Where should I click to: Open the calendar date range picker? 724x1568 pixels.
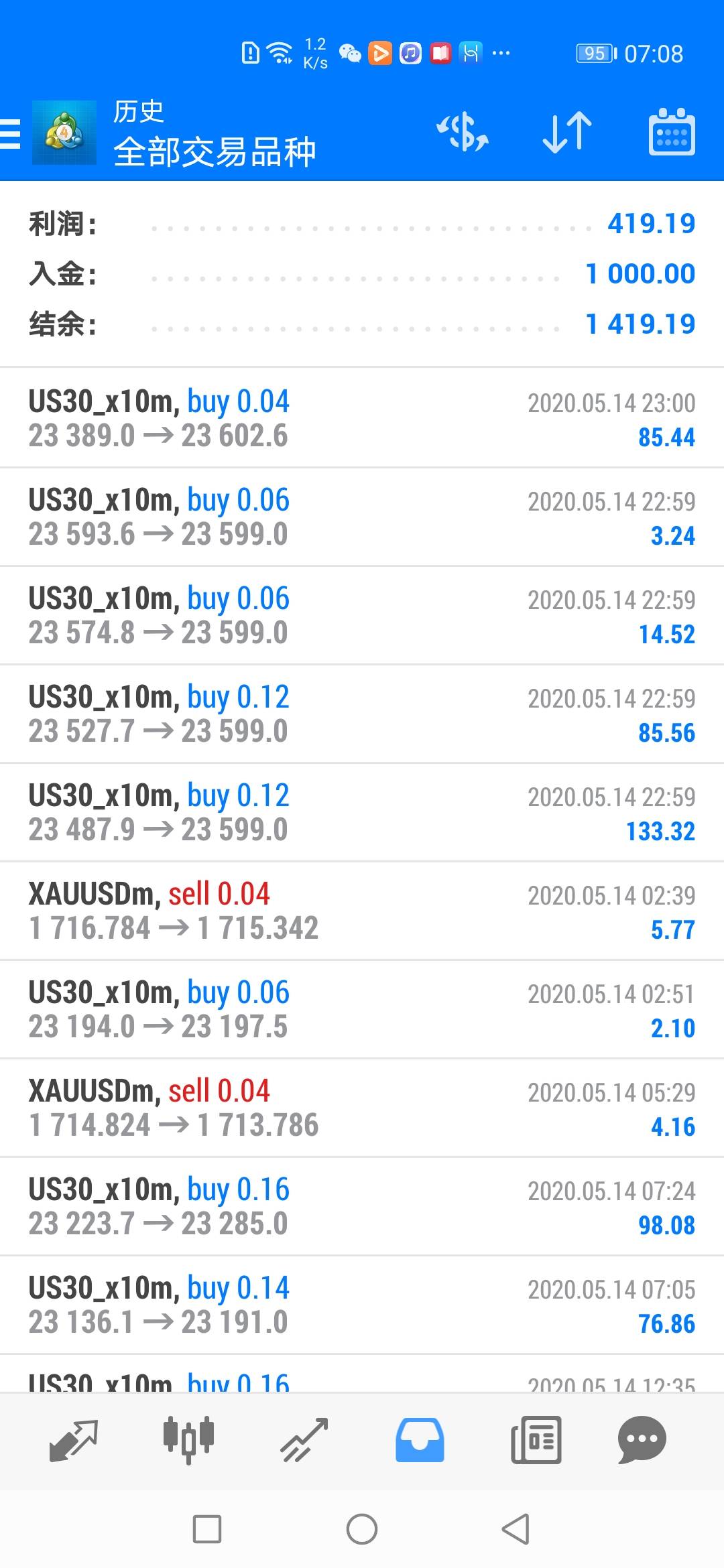[672, 132]
